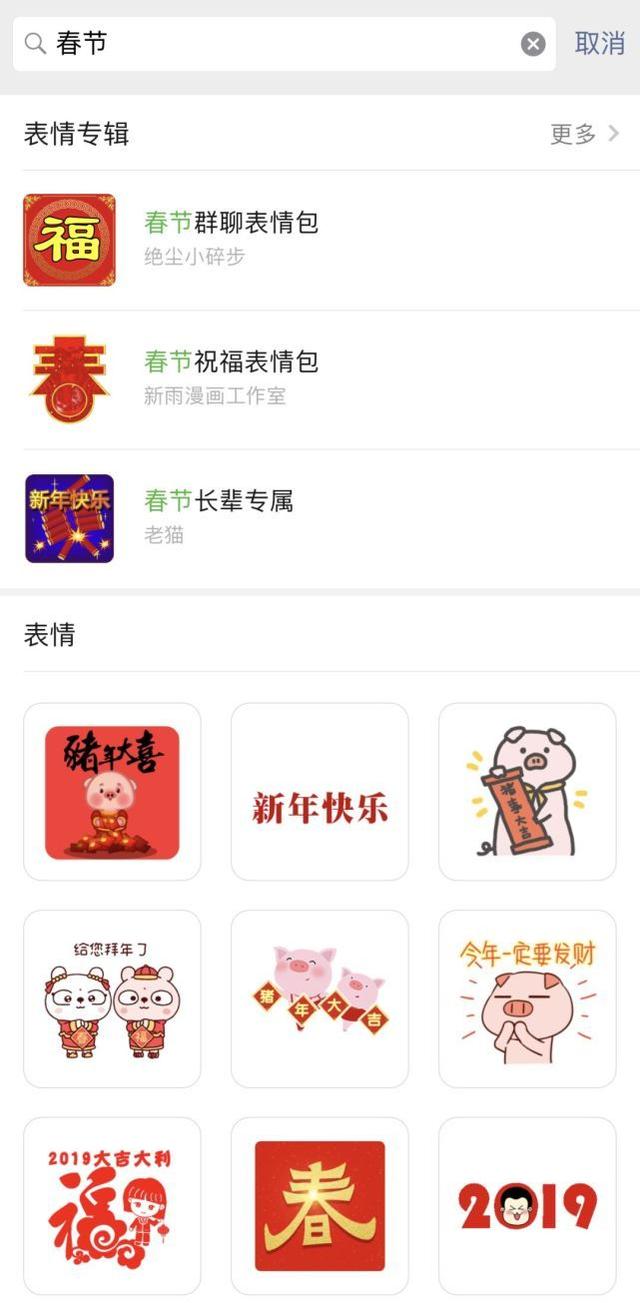The height and width of the screenshot is (1303, 640).
Task: Choose the pig holding a red scroll sticker
Action: pos(527,792)
